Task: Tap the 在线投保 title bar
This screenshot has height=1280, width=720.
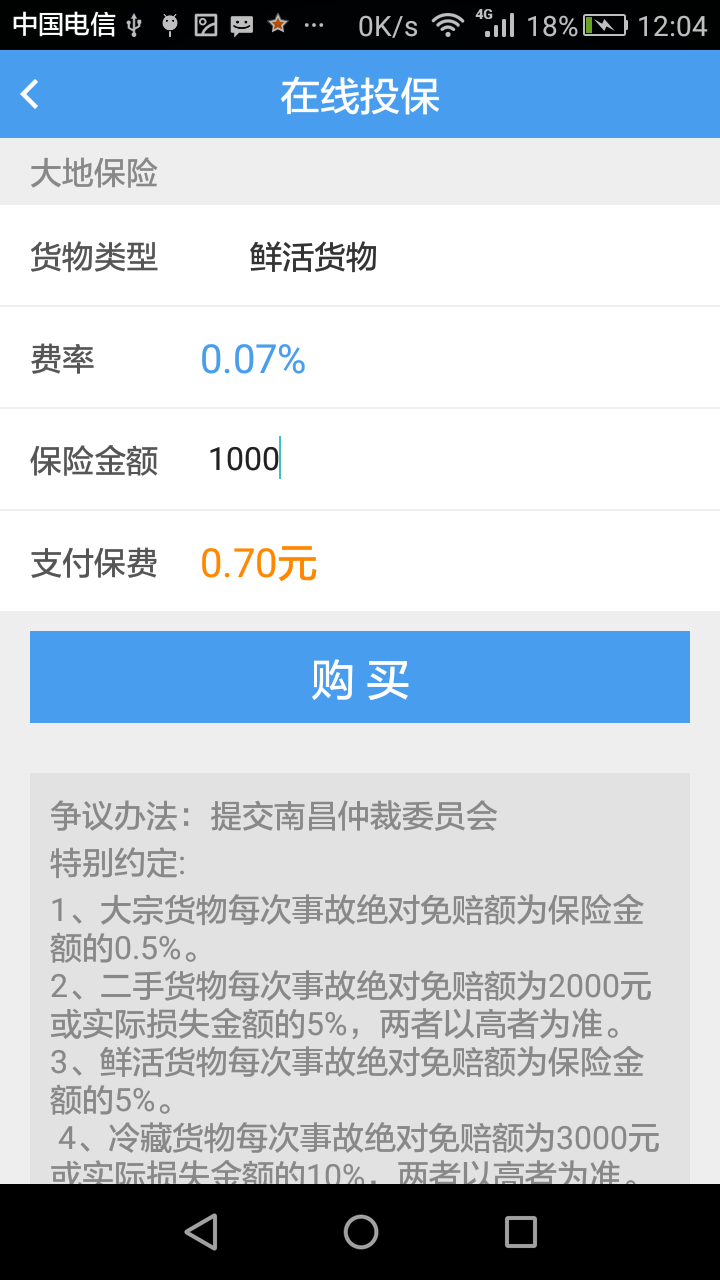Action: [x=360, y=93]
